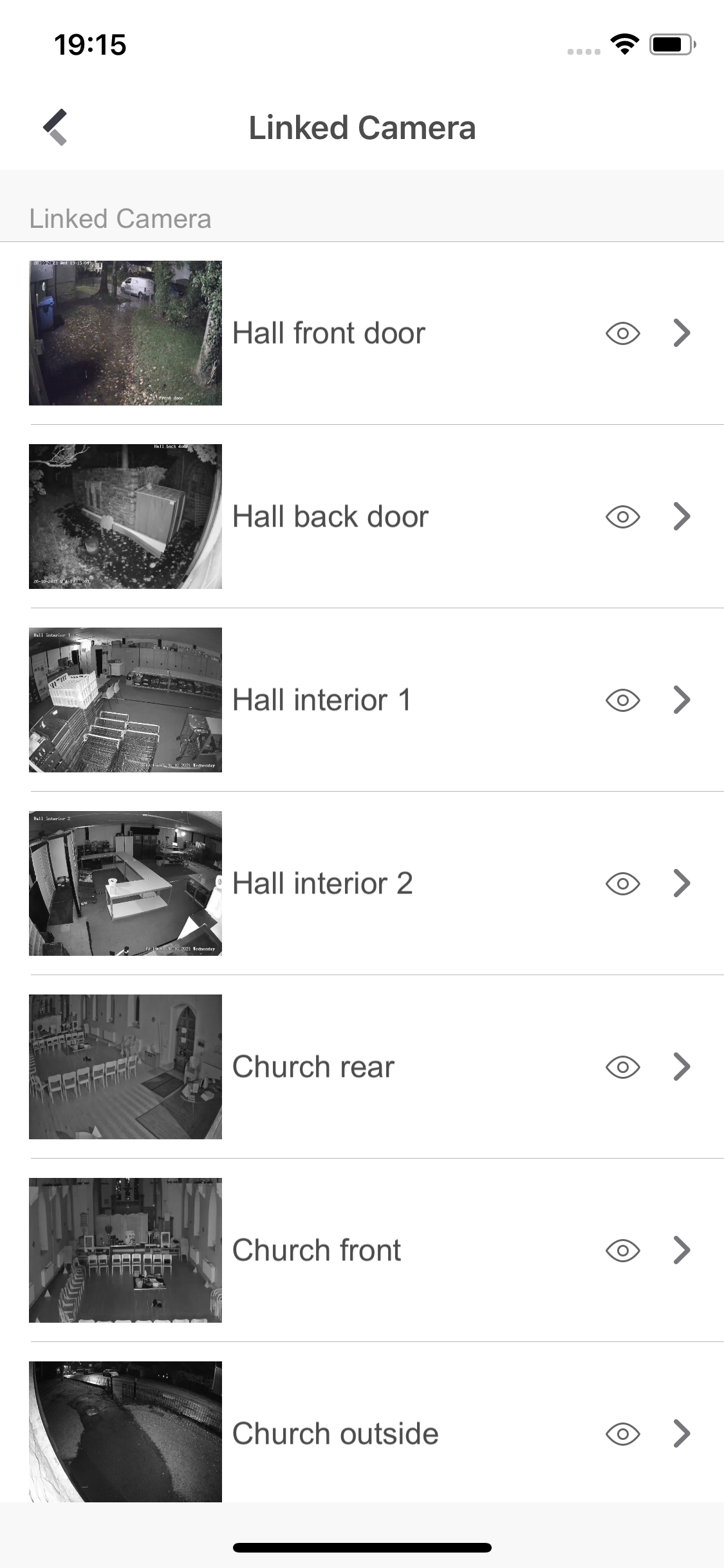Go back from Linked Camera screen
724x1568 pixels.
click(55, 127)
